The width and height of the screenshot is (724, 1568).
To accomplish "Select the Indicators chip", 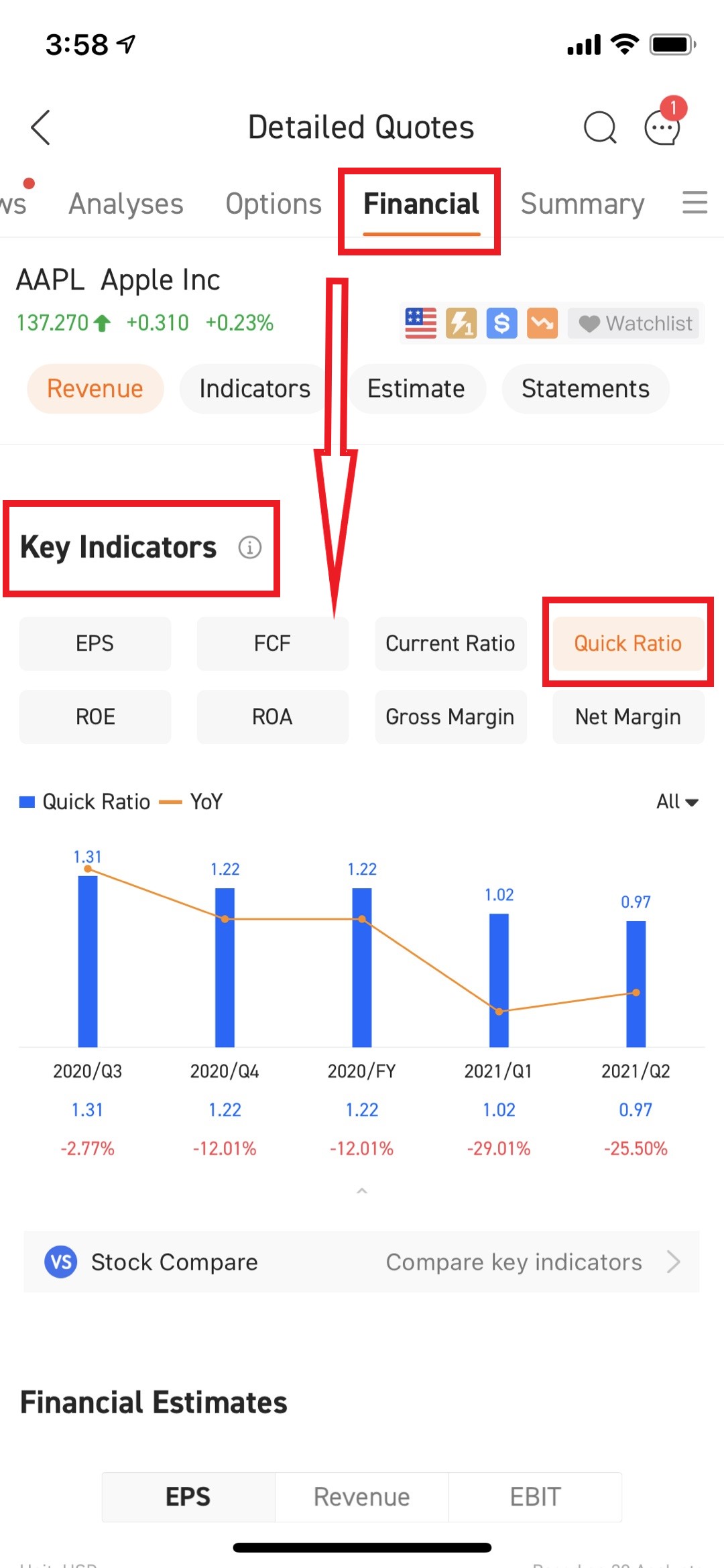I will pos(255,389).
